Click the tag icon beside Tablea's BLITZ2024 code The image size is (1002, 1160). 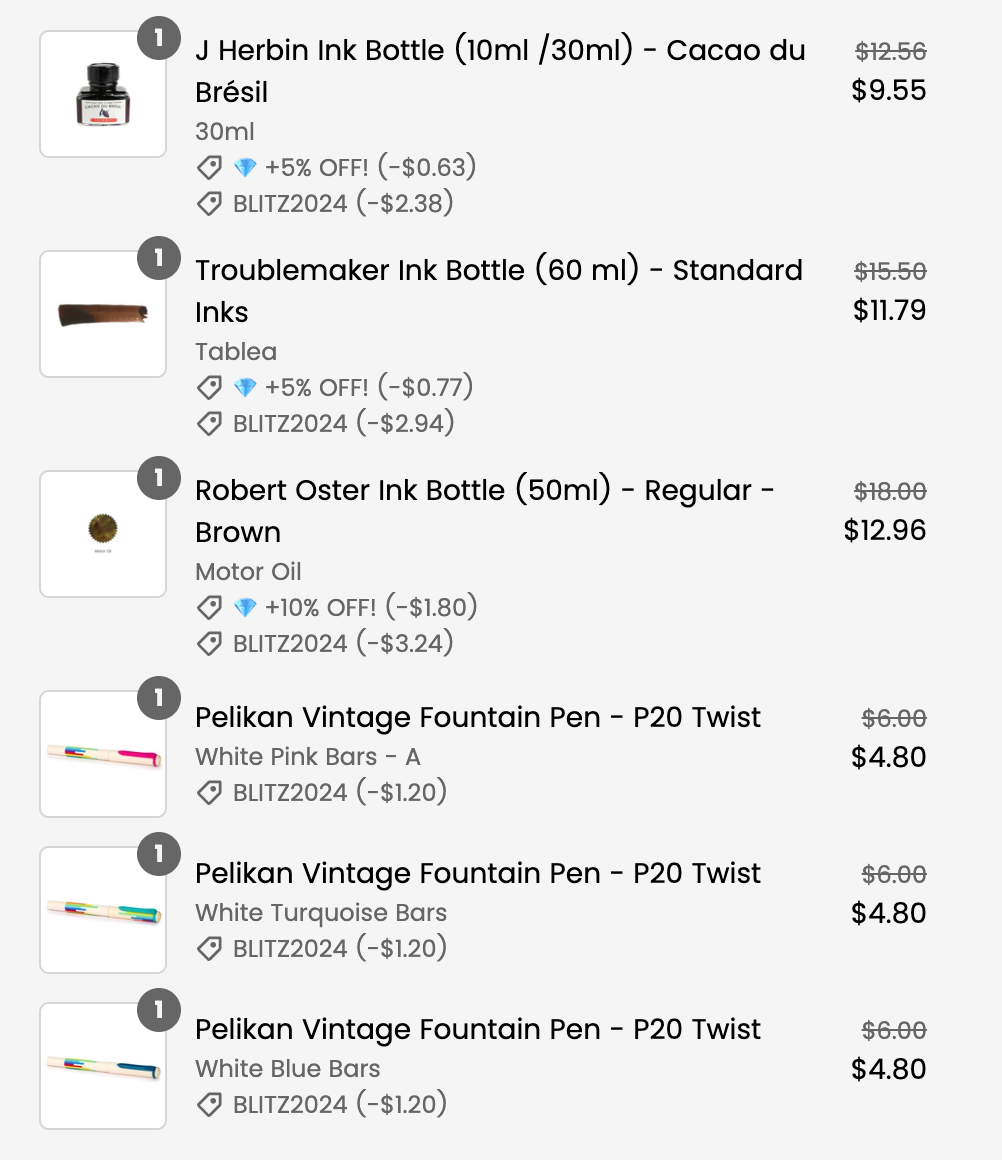[209, 423]
